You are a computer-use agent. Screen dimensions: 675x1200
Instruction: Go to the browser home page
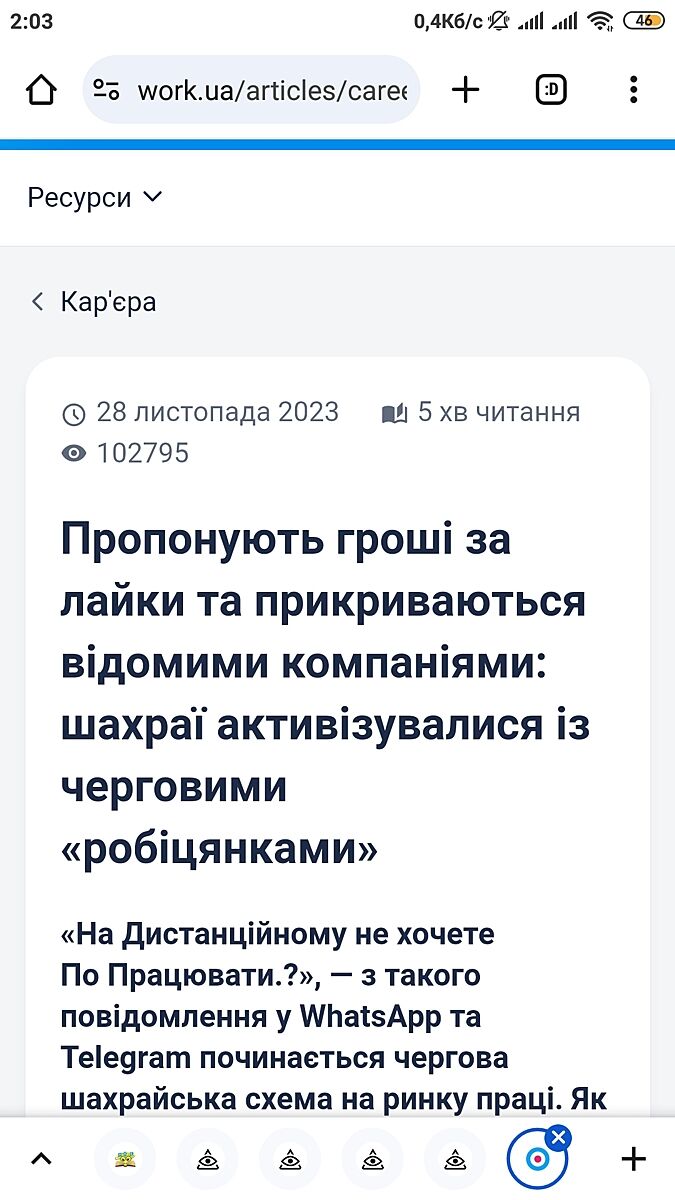pos(41,90)
